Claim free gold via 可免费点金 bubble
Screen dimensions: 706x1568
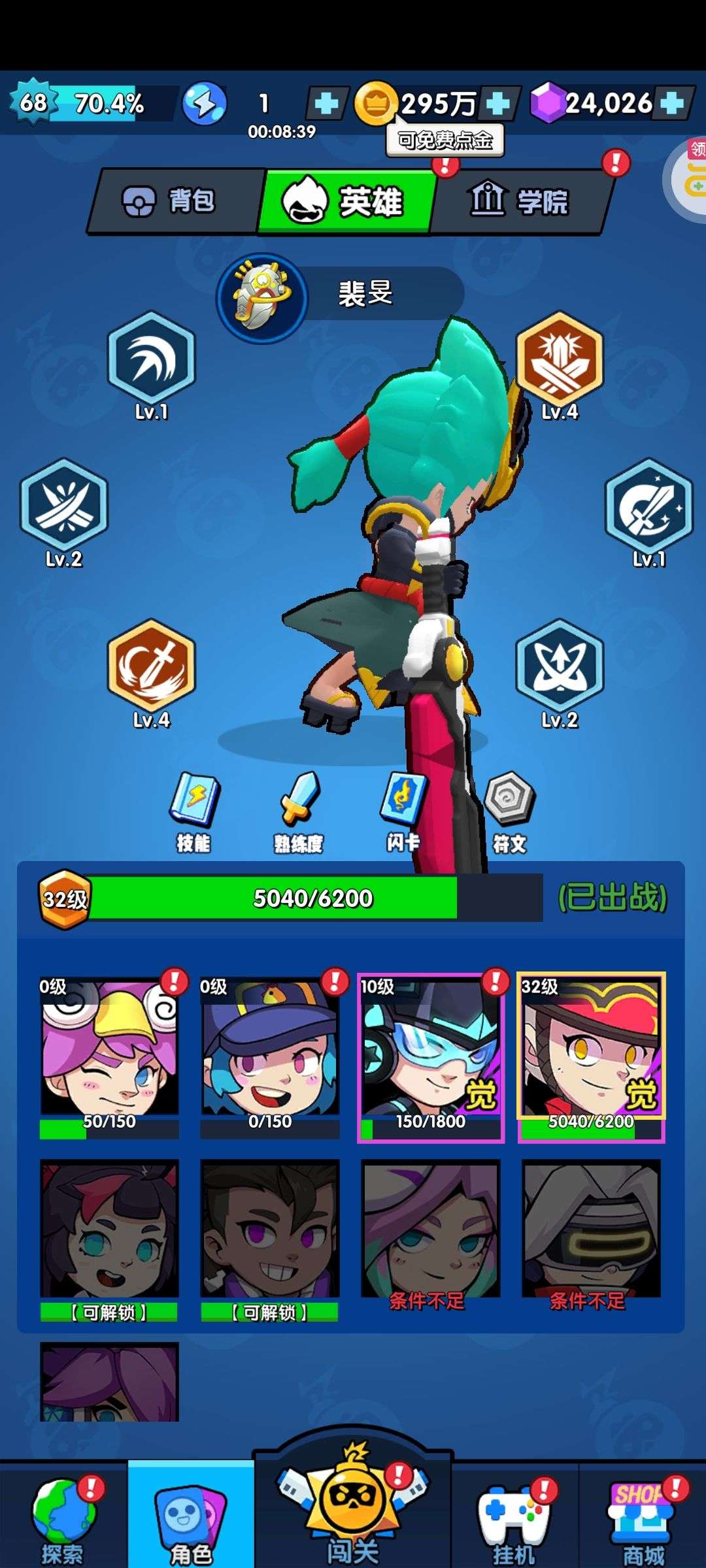pos(445,140)
